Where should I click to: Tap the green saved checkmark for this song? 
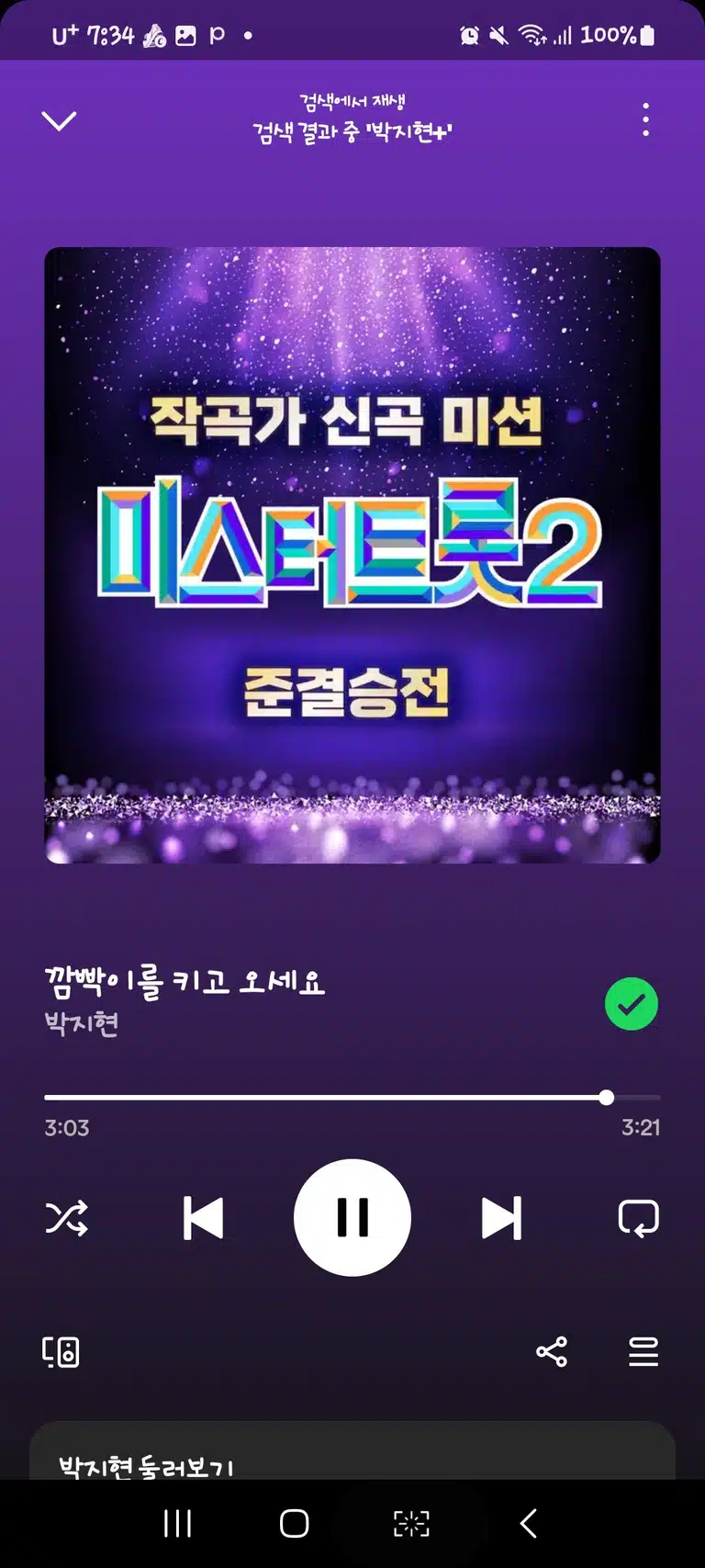pyautogui.click(x=632, y=1004)
